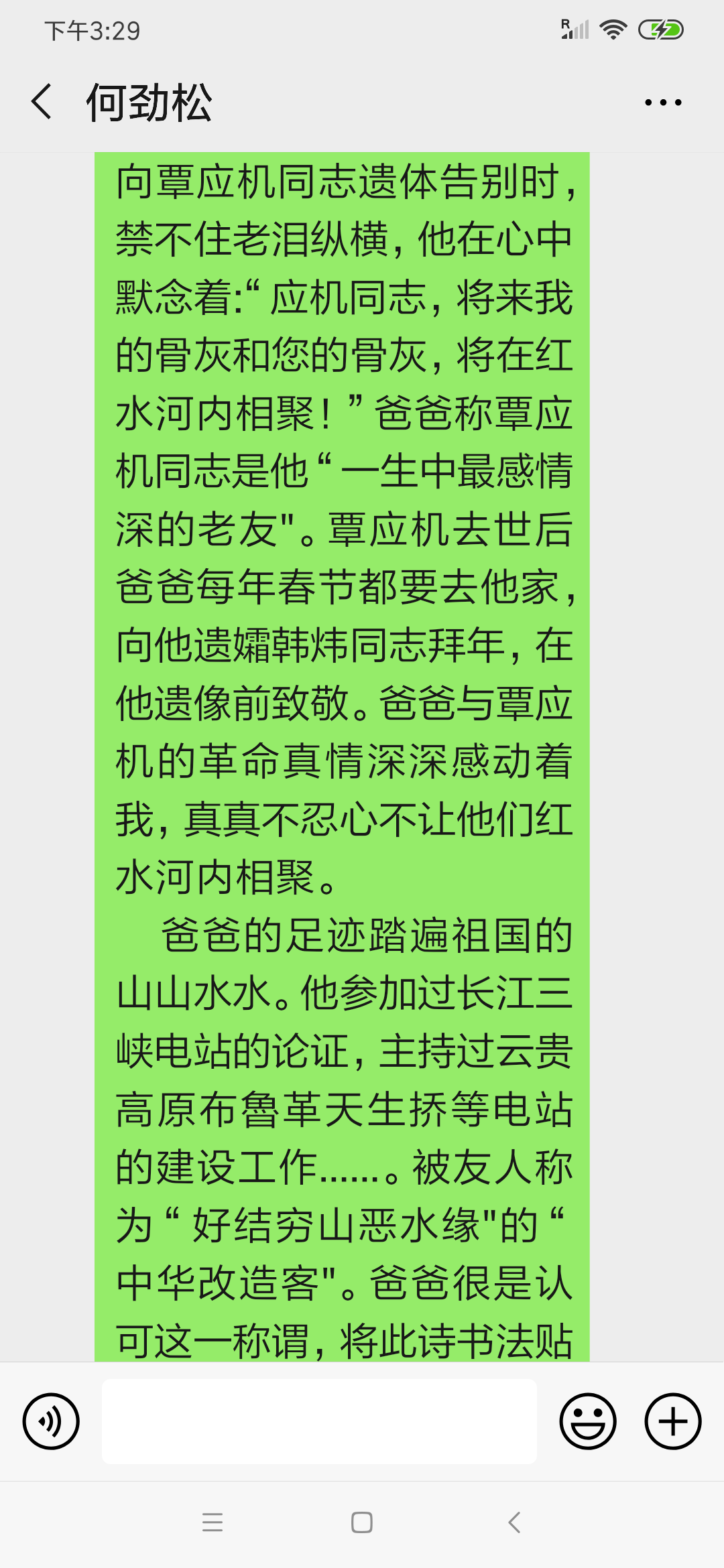Open the plus attachments menu
724x1568 pixels.
(673, 1421)
